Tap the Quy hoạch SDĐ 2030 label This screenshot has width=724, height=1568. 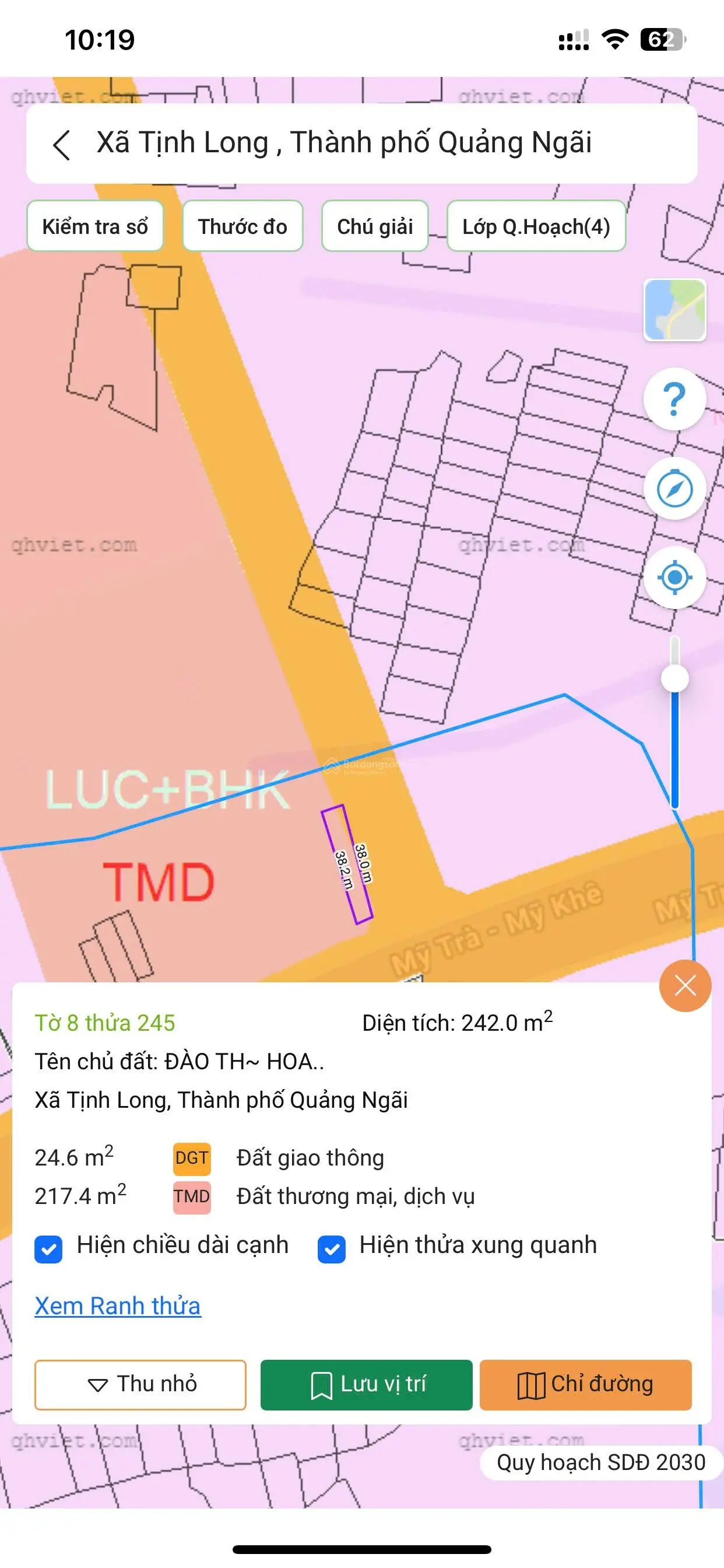click(600, 1462)
